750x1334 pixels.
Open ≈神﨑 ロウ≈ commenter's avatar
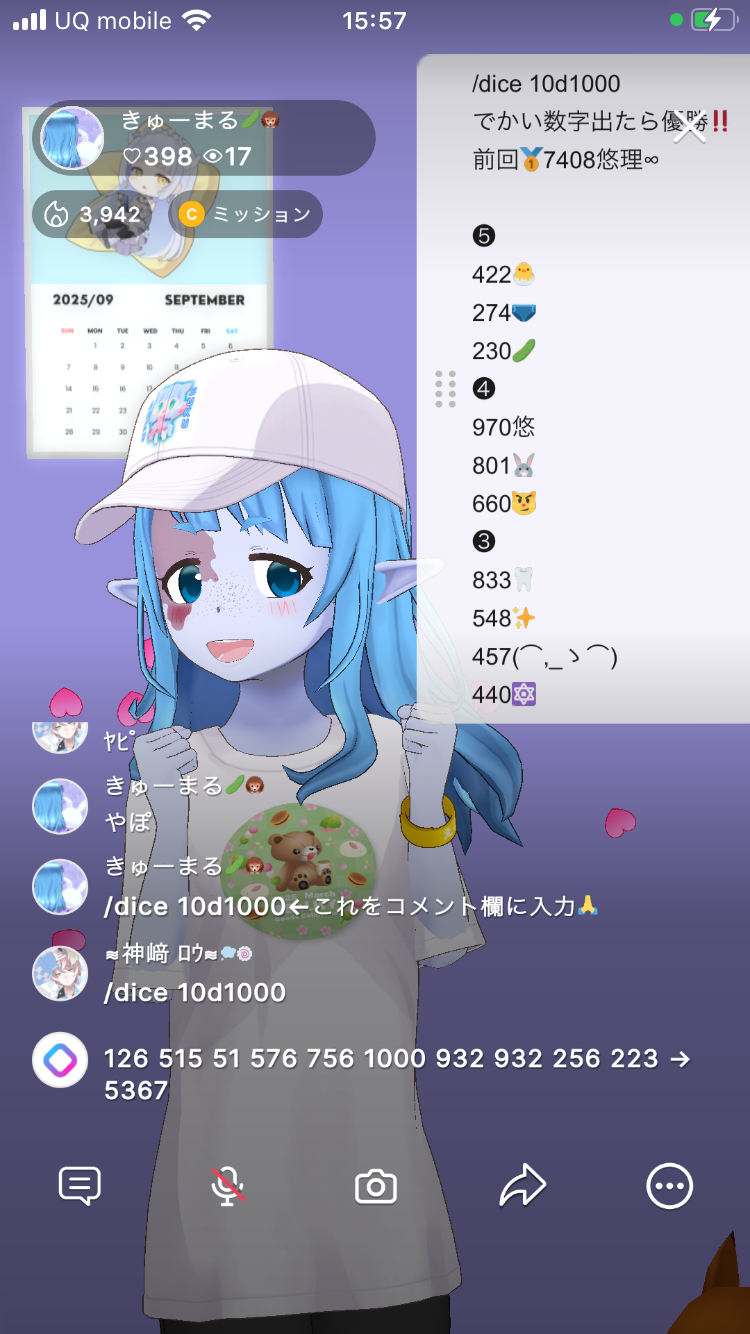pos(60,973)
